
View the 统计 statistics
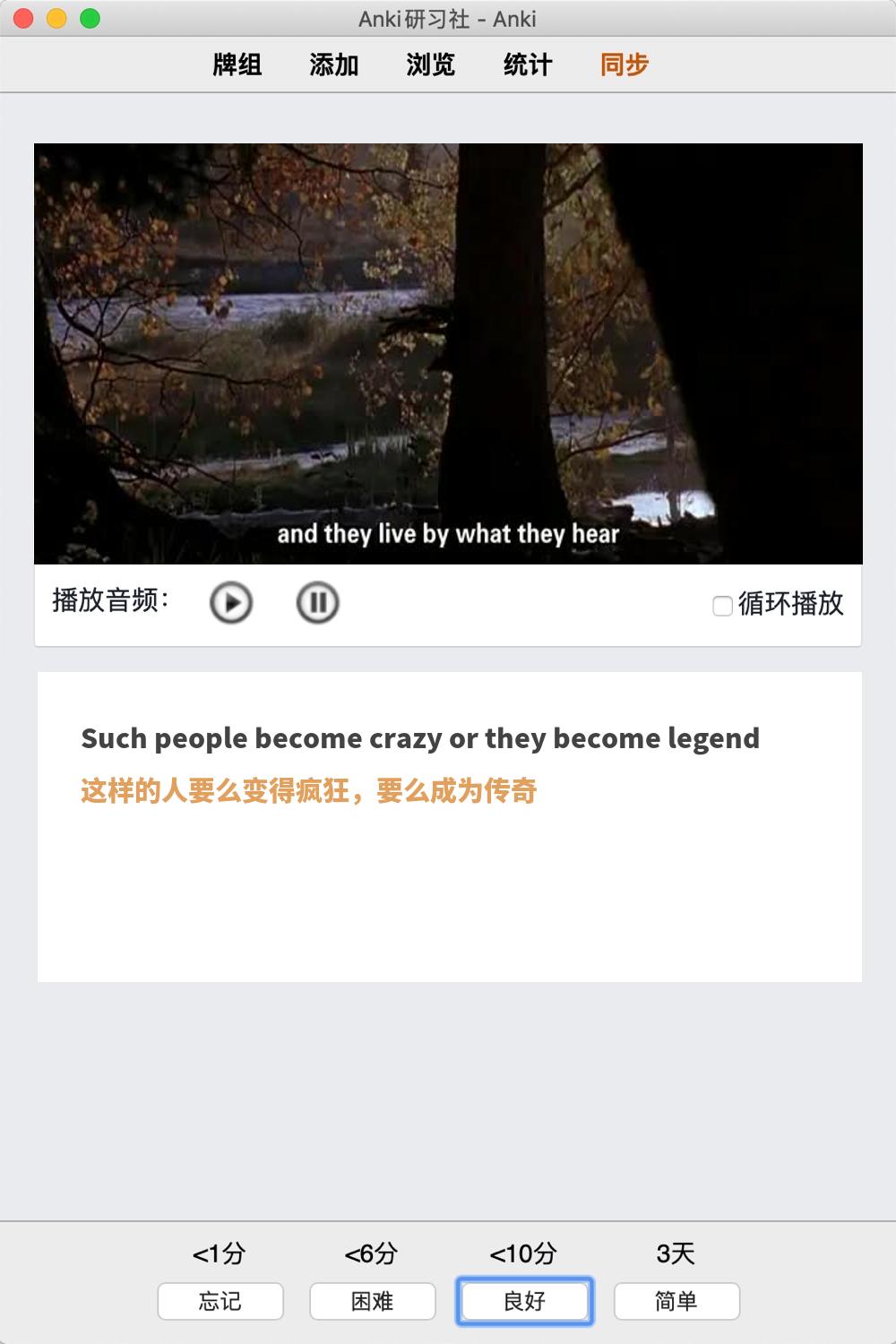[x=528, y=65]
